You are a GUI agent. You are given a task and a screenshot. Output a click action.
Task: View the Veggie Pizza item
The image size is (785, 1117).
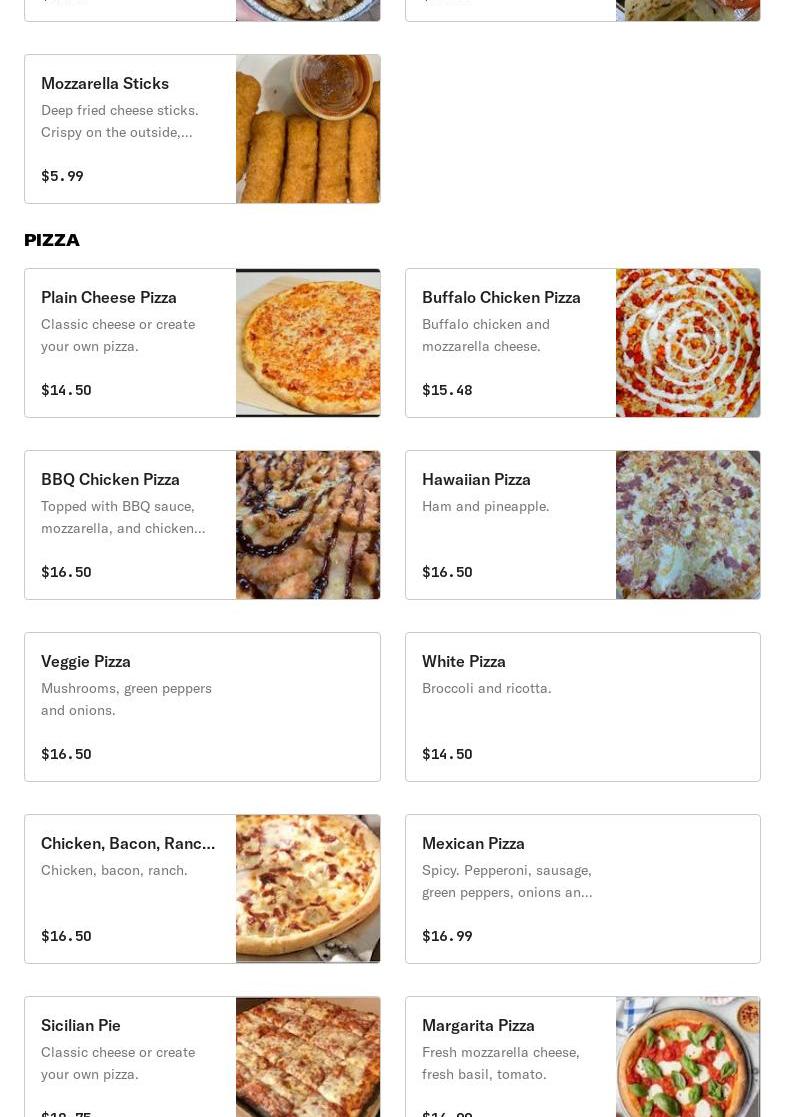(202, 707)
